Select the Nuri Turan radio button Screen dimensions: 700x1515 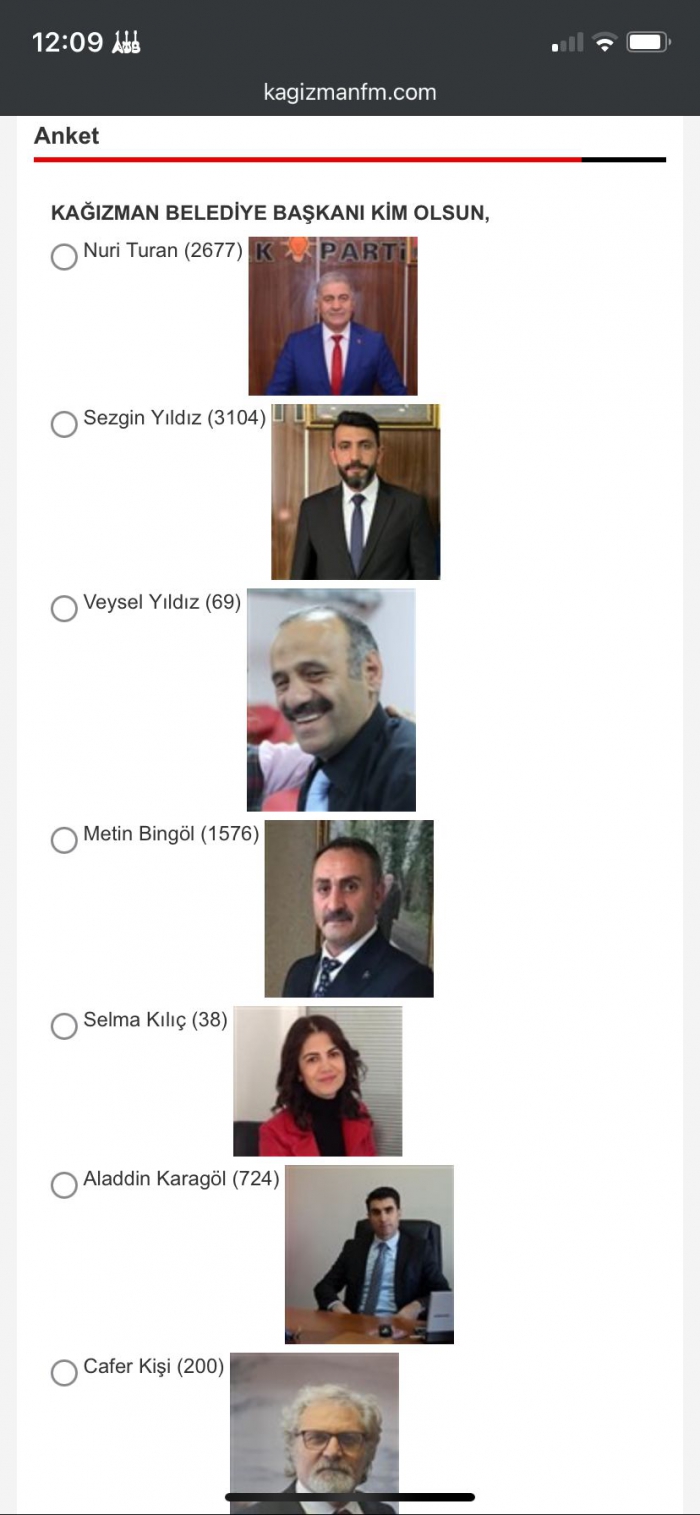coord(64,257)
